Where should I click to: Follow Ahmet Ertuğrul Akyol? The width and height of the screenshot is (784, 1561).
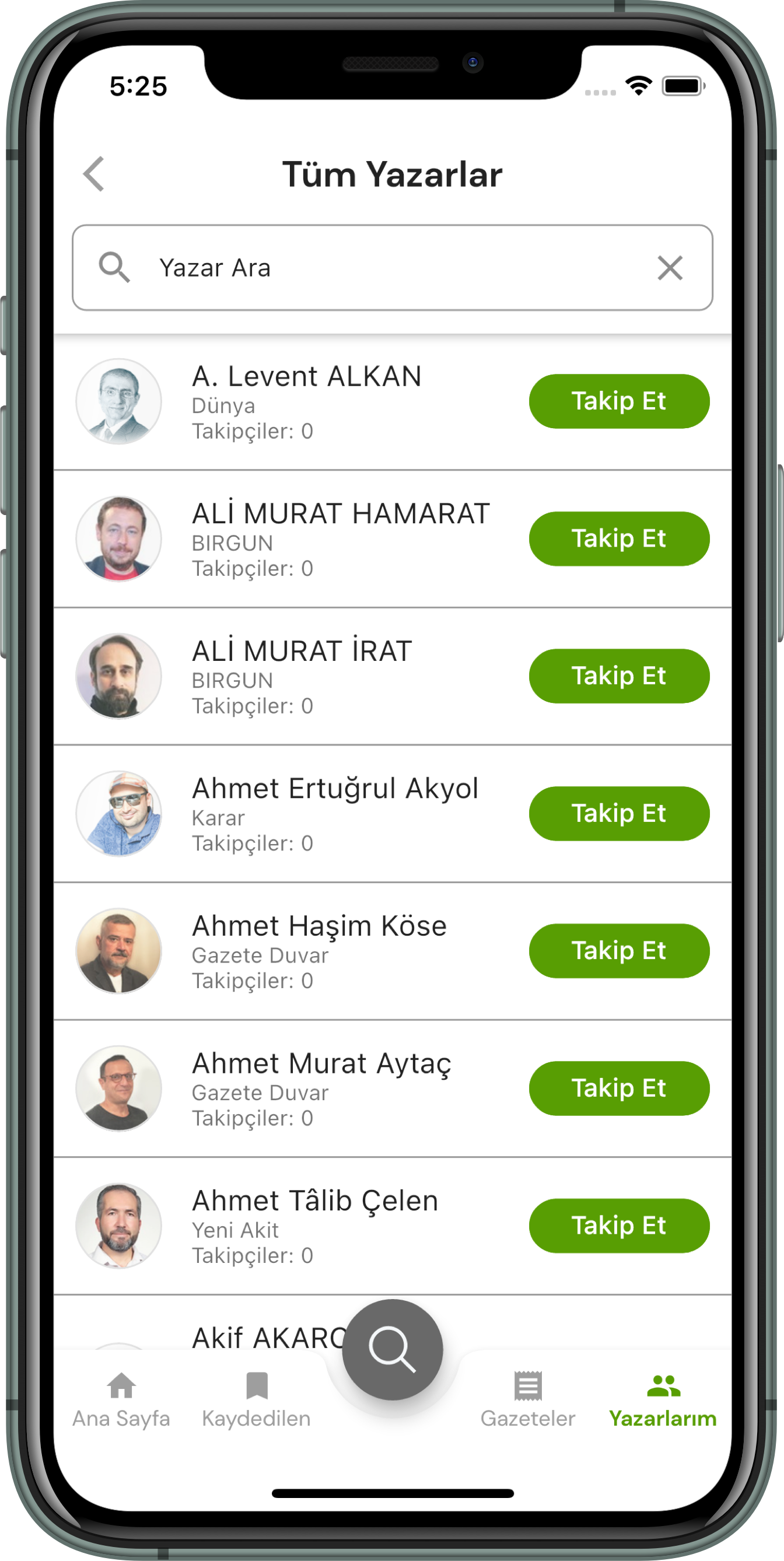point(618,814)
